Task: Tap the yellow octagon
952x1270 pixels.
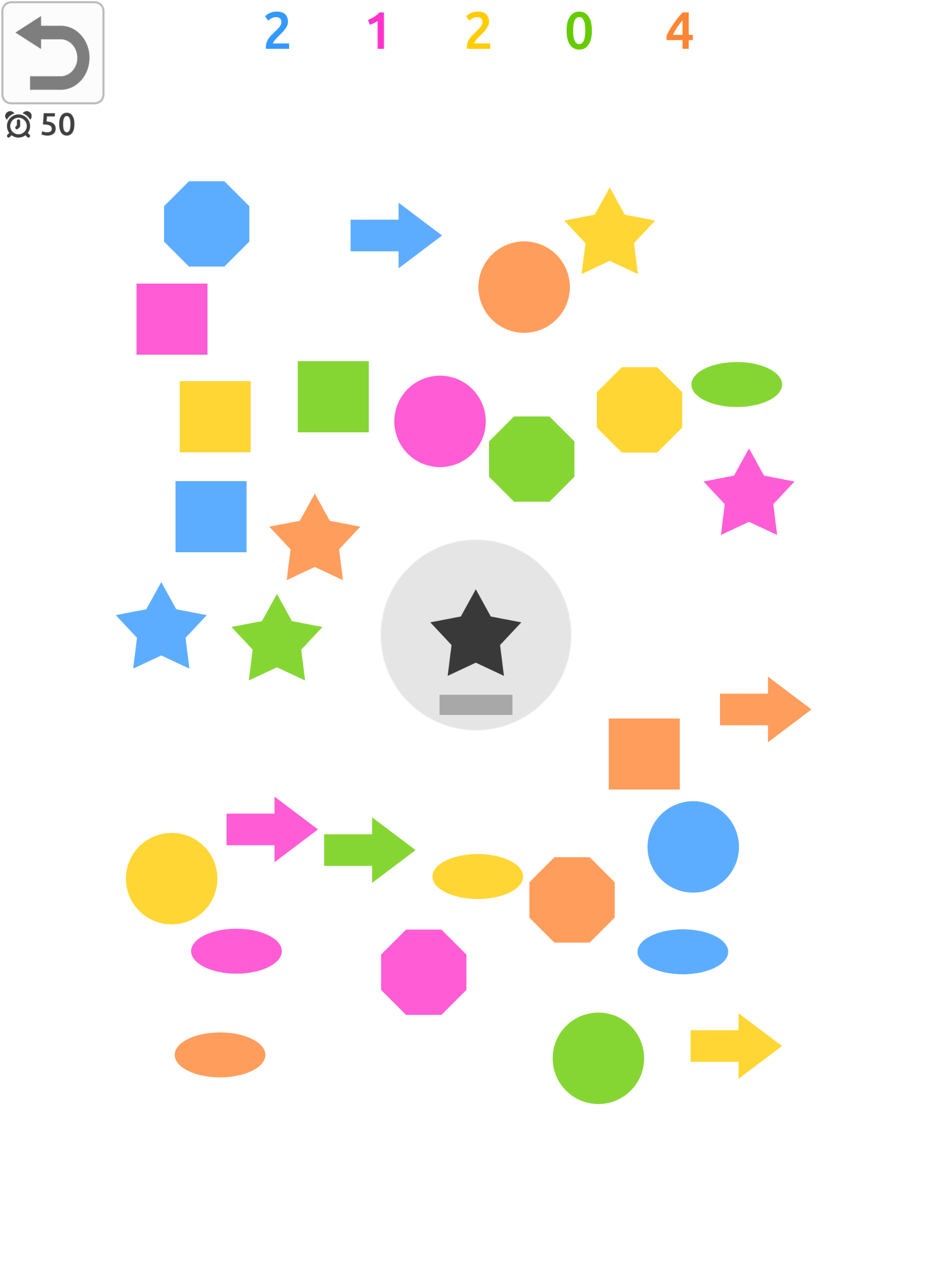Action: point(639,410)
